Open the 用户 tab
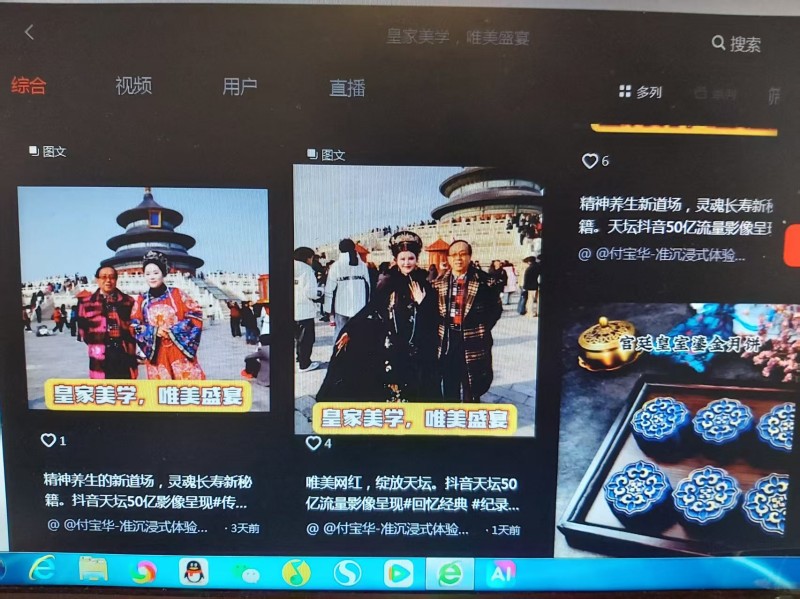The width and height of the screenshot is (800, 599). (x=240, y=87)
